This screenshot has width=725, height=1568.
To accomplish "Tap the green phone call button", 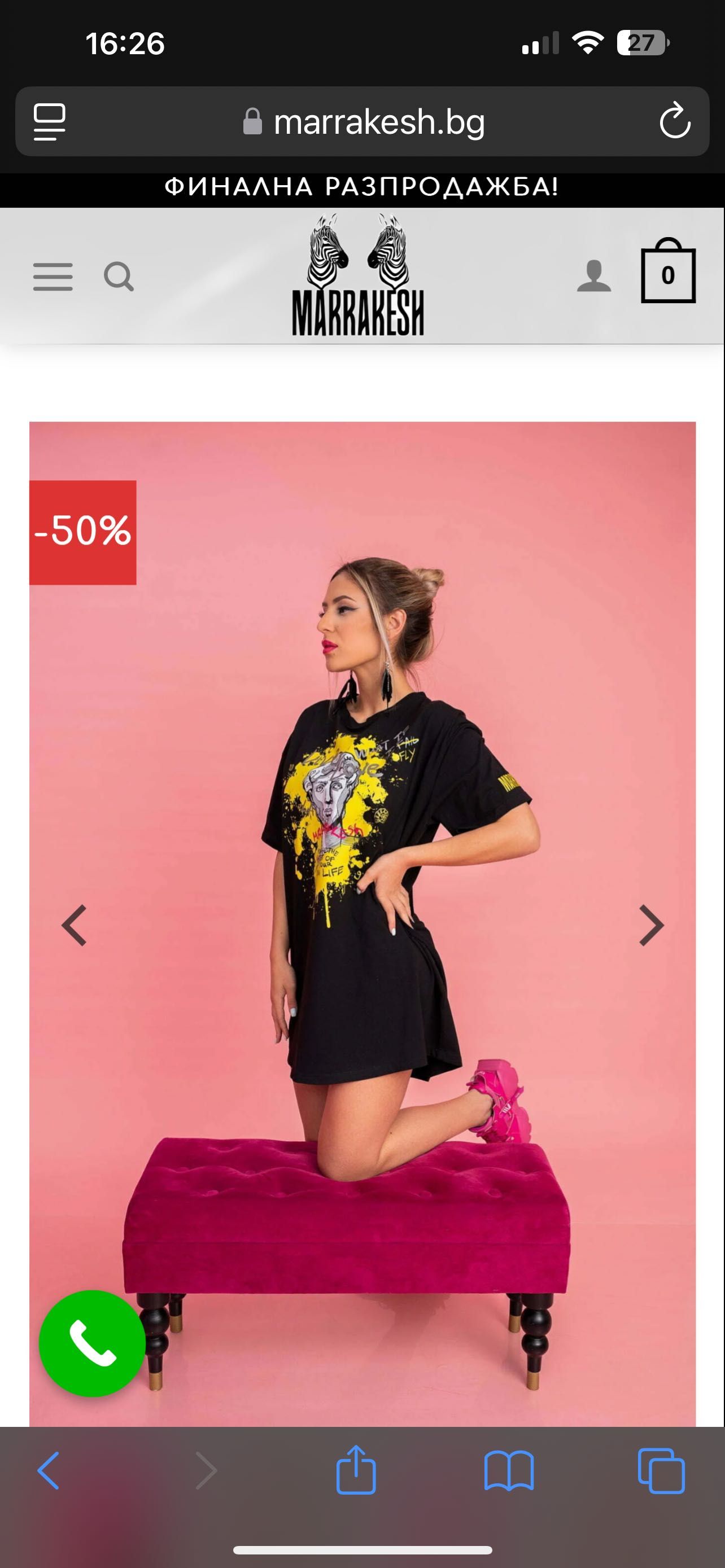I will point(92,1343).
